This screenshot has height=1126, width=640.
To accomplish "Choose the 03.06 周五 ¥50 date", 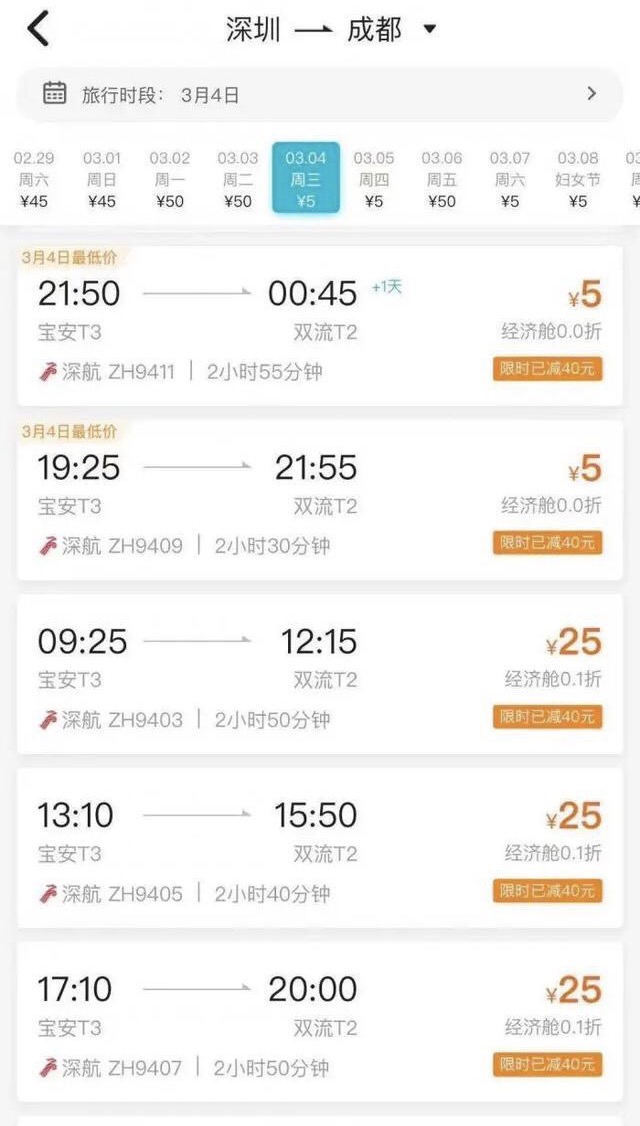I will coord(442,180).
